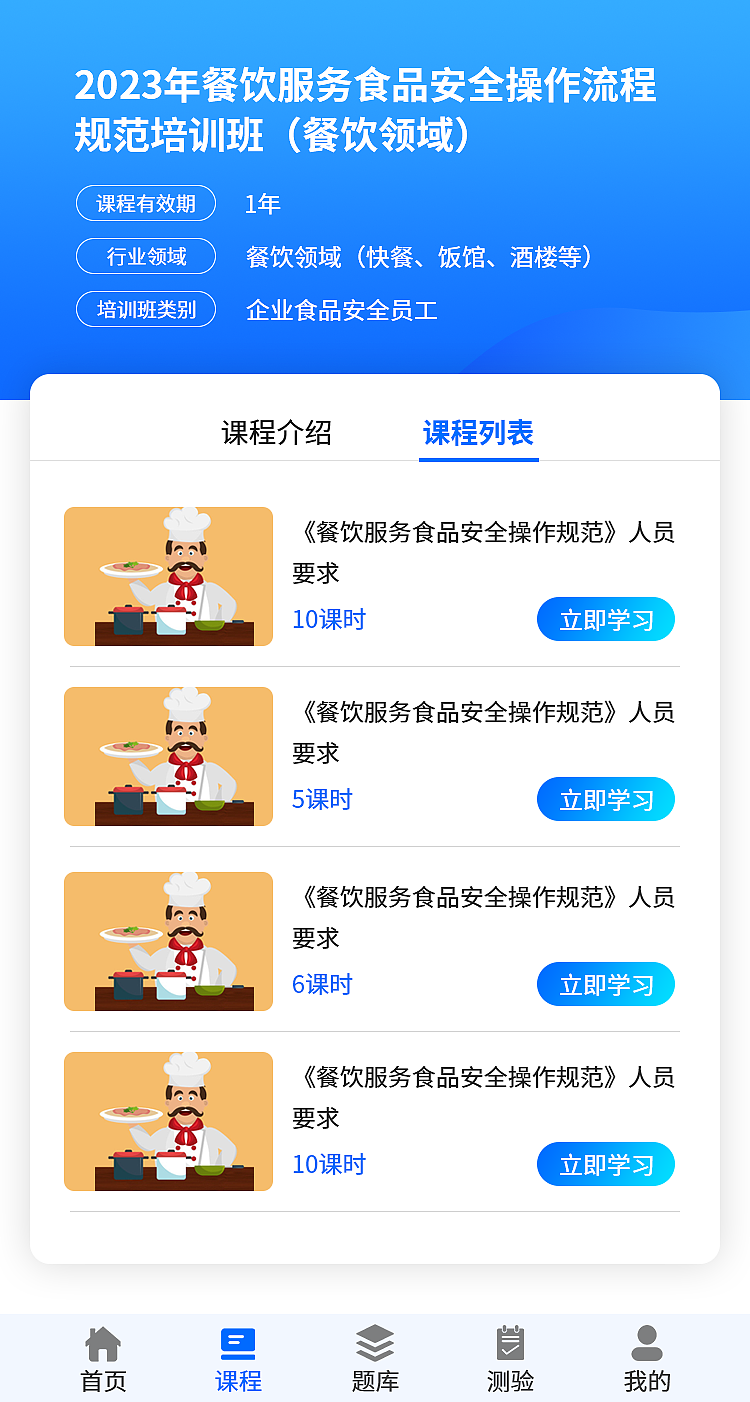The height and width of the screenshot is (1402, 750).
Task: Tap the 课程有效期 tag pill
Action: point(146,203)
